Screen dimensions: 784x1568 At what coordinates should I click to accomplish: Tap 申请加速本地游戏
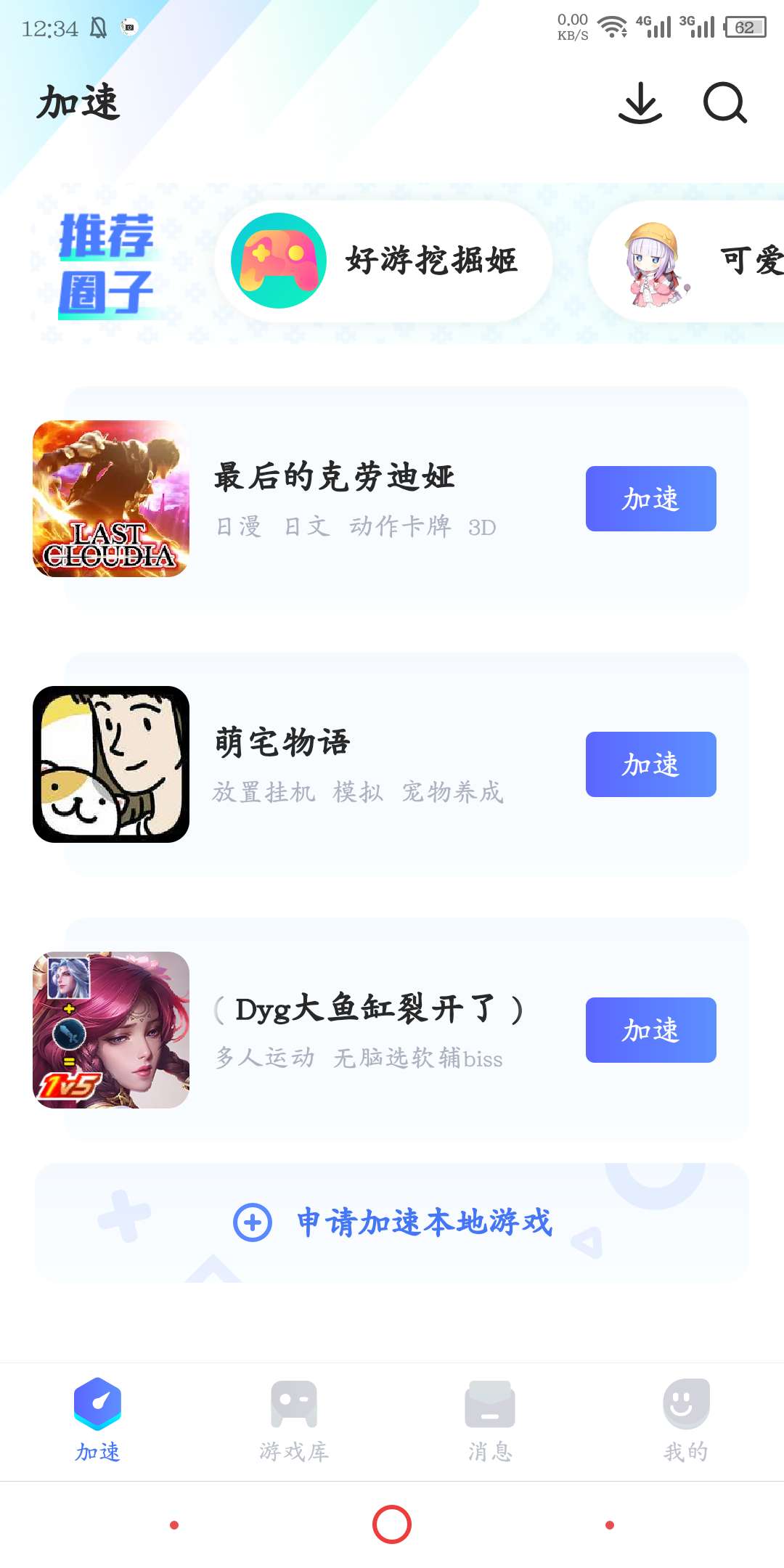392,1222
